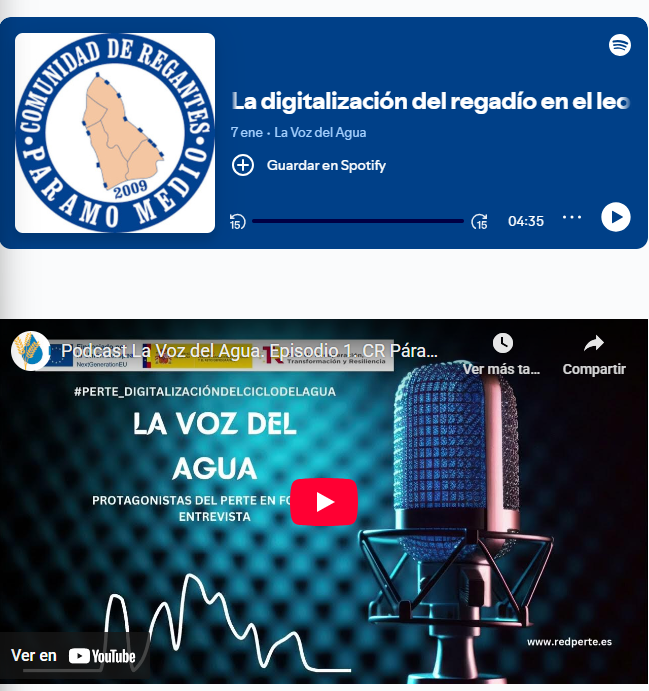
Task: Open the Spotify episode options menu
Action: click(x=571, y=217)
